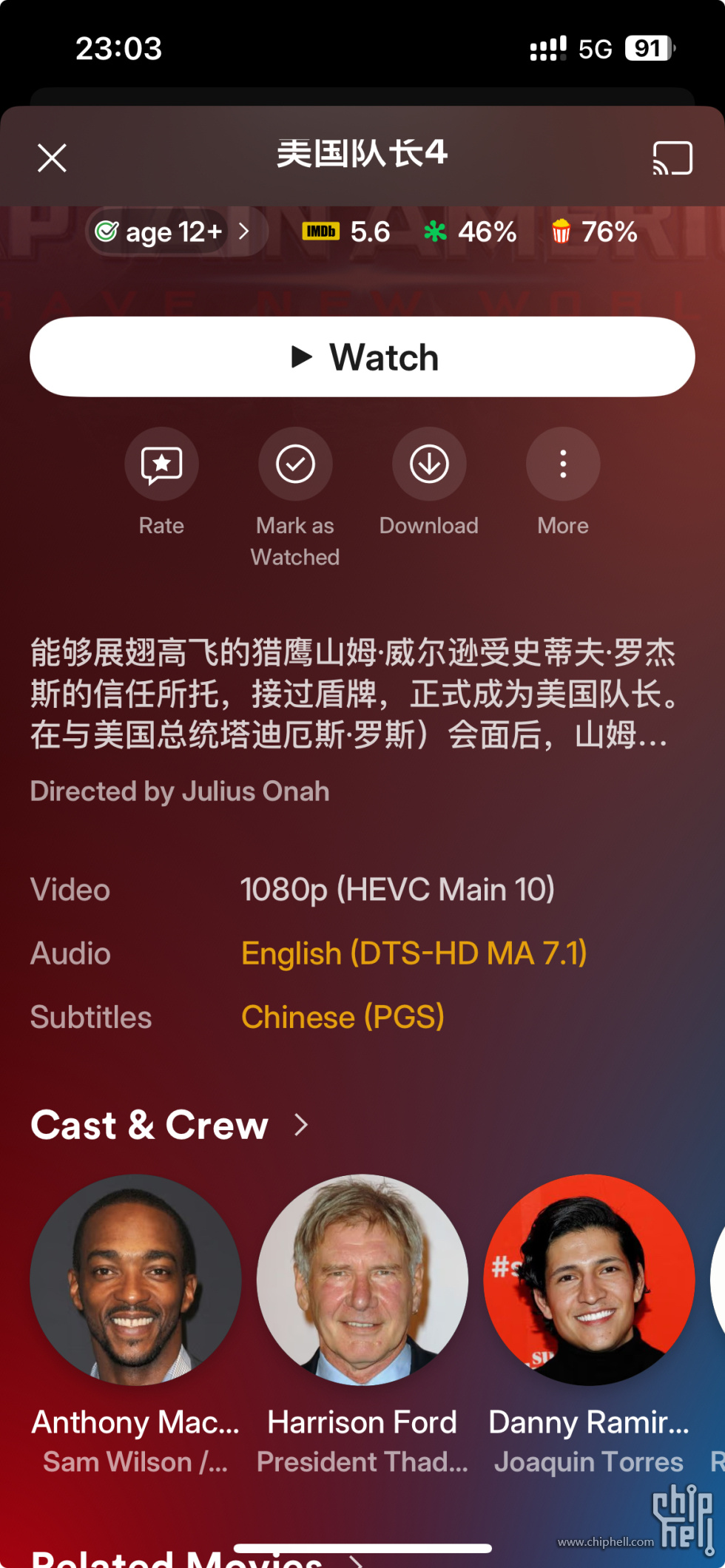Select Danny Ramirez's cast profile
The height and width of the screenshot is (1568, 725).
(x=589, y=1280)
